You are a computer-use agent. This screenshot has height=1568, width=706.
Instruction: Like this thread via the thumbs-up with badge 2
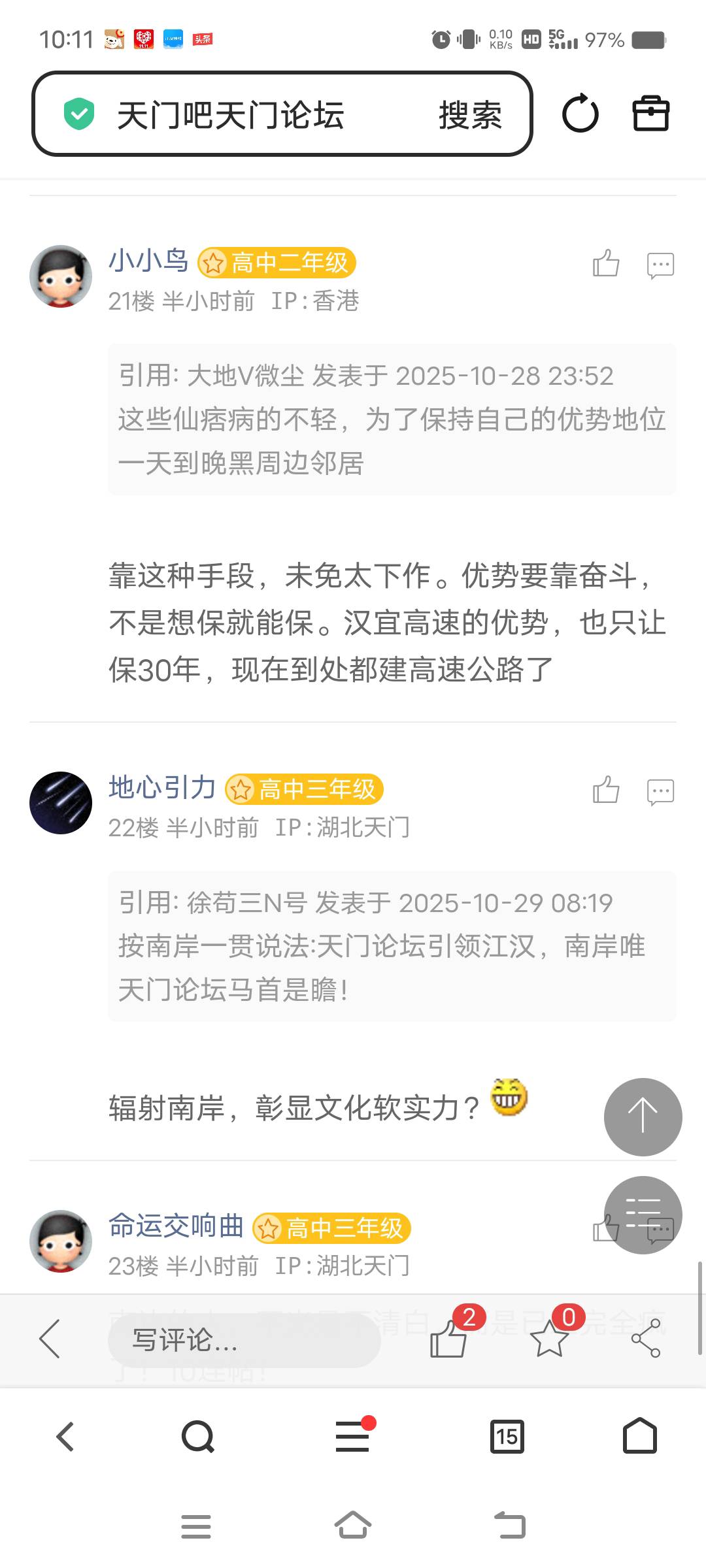click(449, 1338)
